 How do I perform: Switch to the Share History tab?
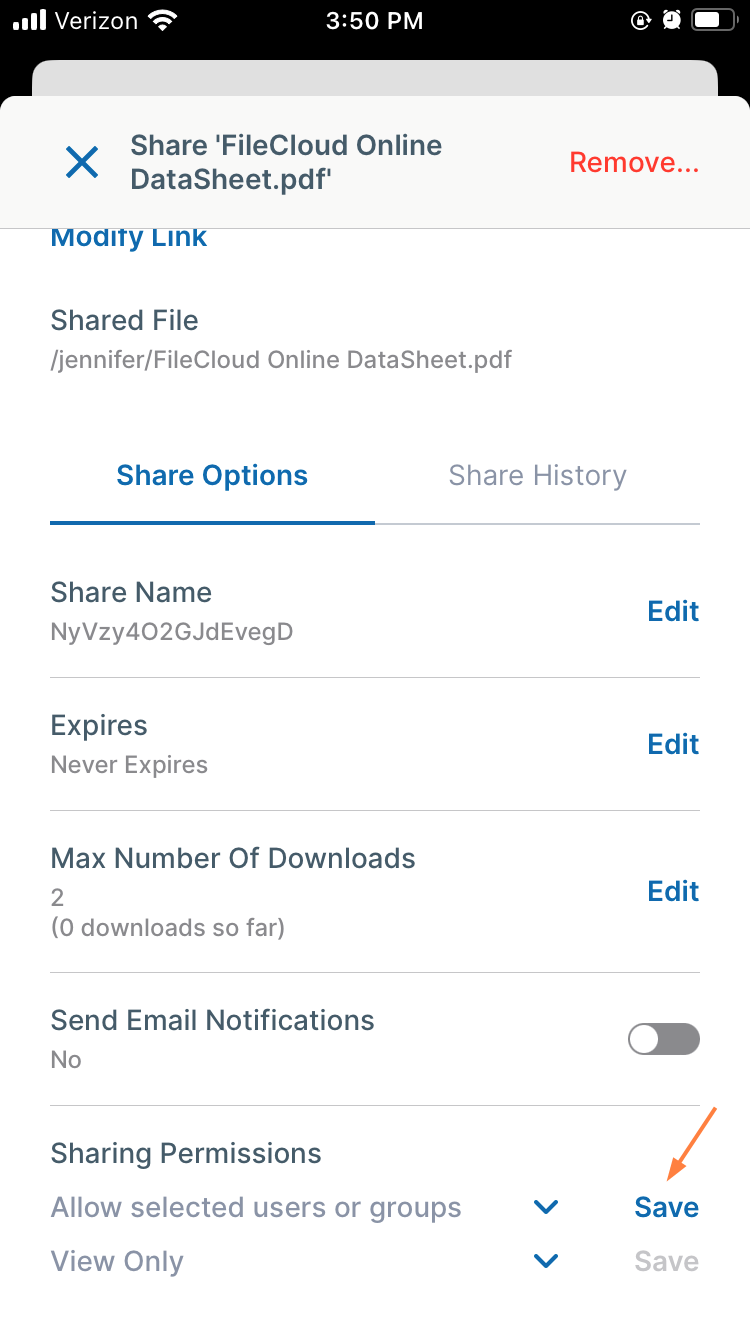(x=537, y=475)
